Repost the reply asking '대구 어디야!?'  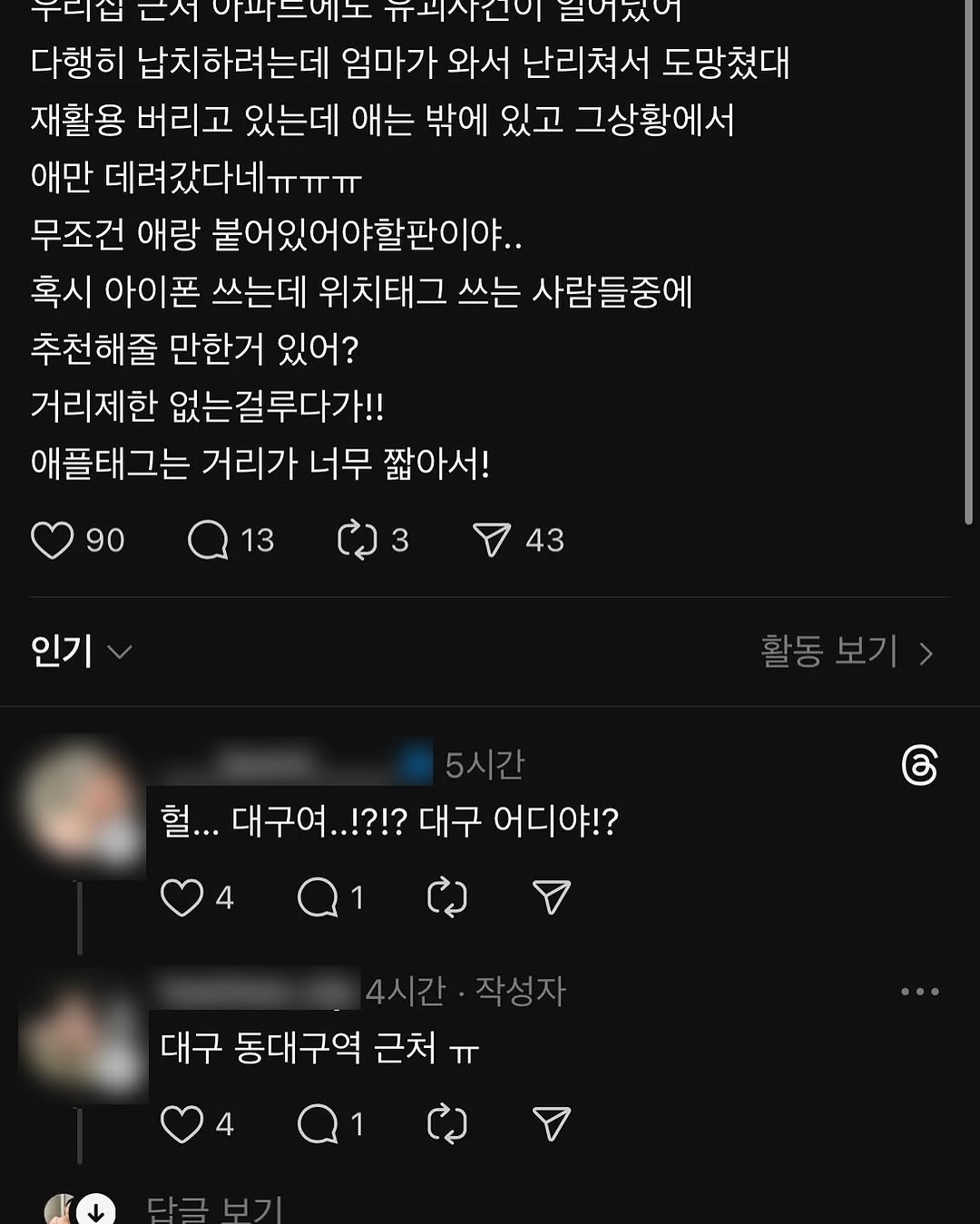[446, 897]
